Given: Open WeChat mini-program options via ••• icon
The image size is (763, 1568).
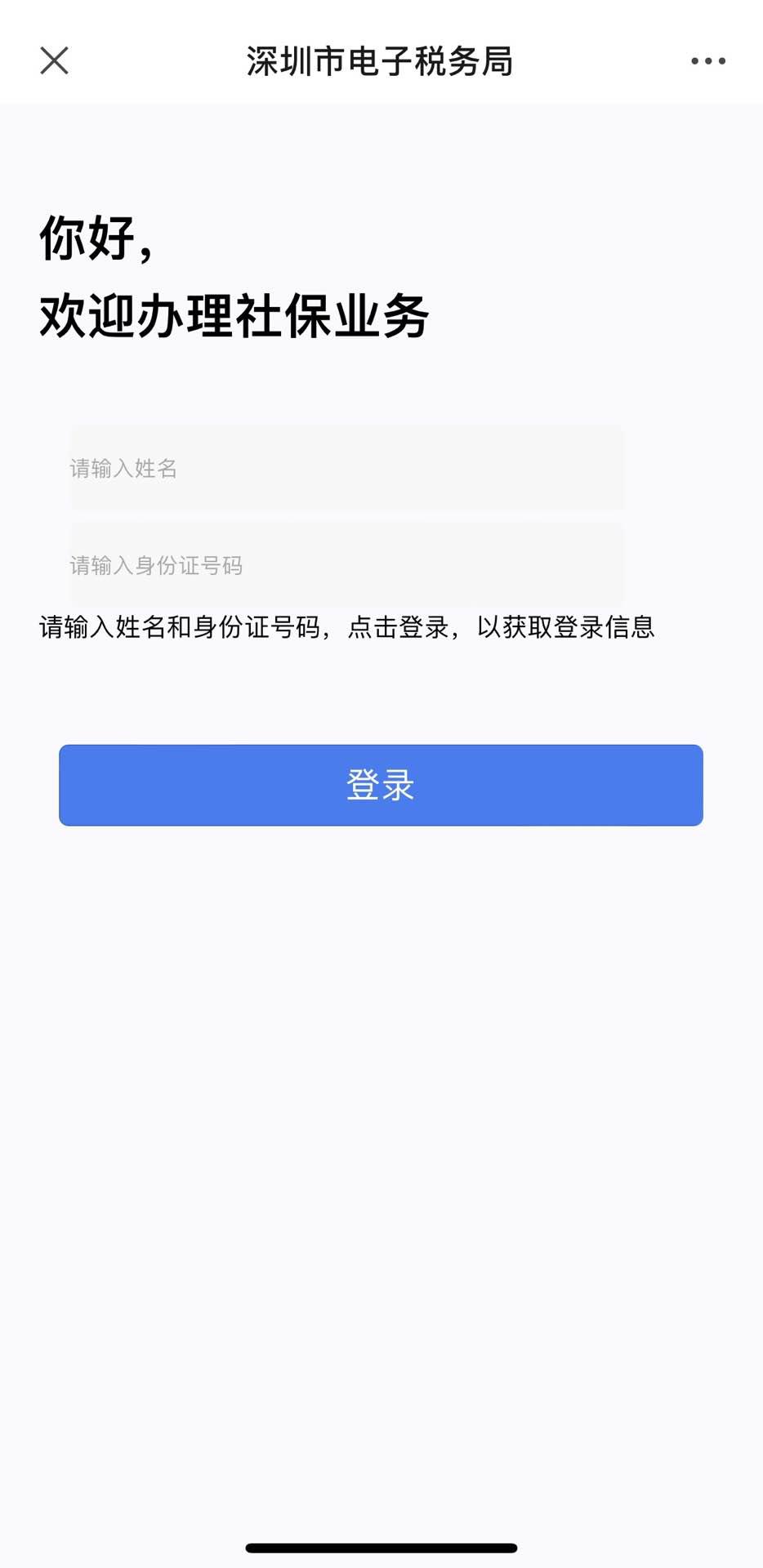Looking at the screenshot, I should point(707,60).
